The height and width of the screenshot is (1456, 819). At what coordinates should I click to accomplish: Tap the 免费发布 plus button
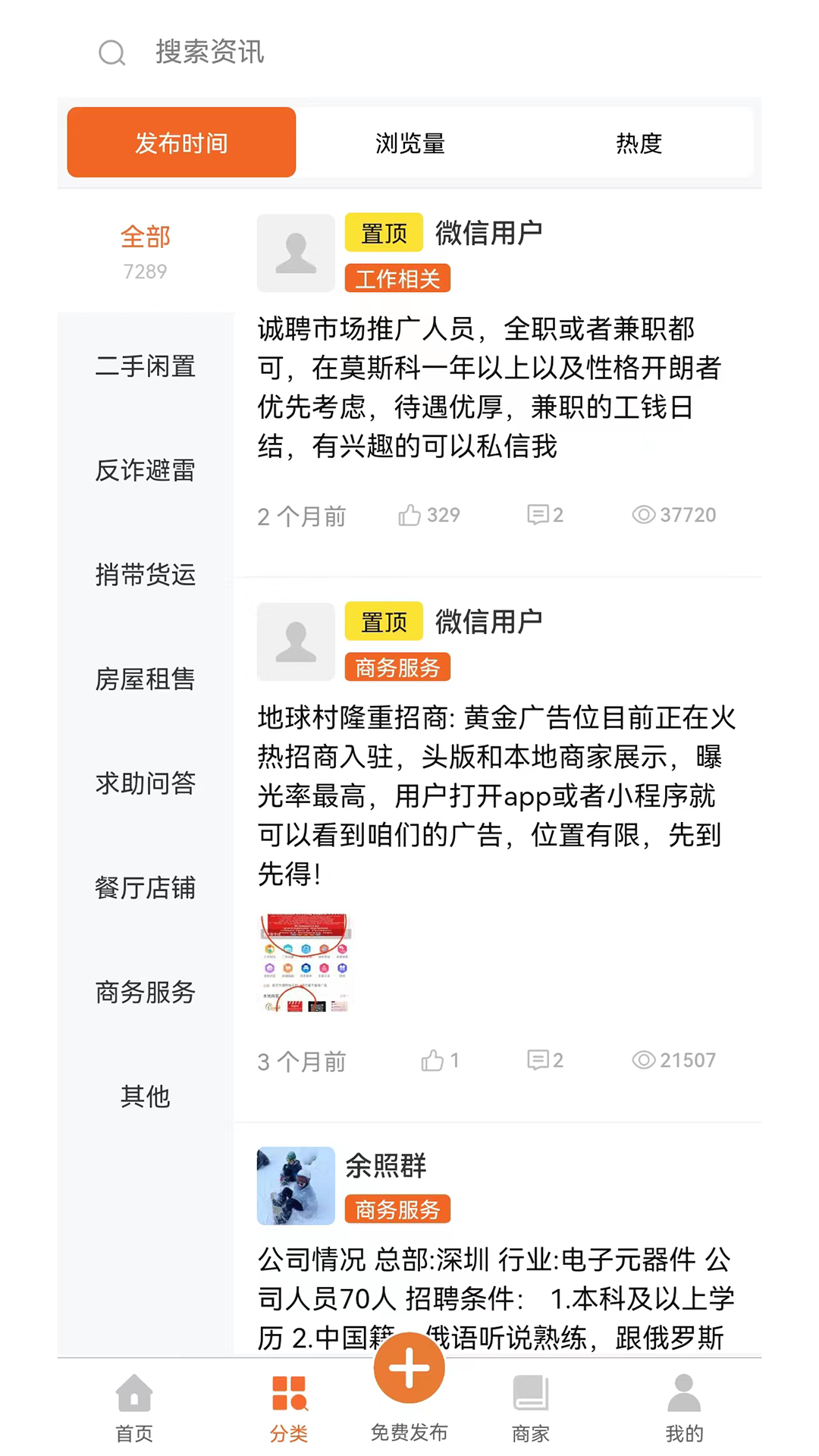pos(409,1369)
